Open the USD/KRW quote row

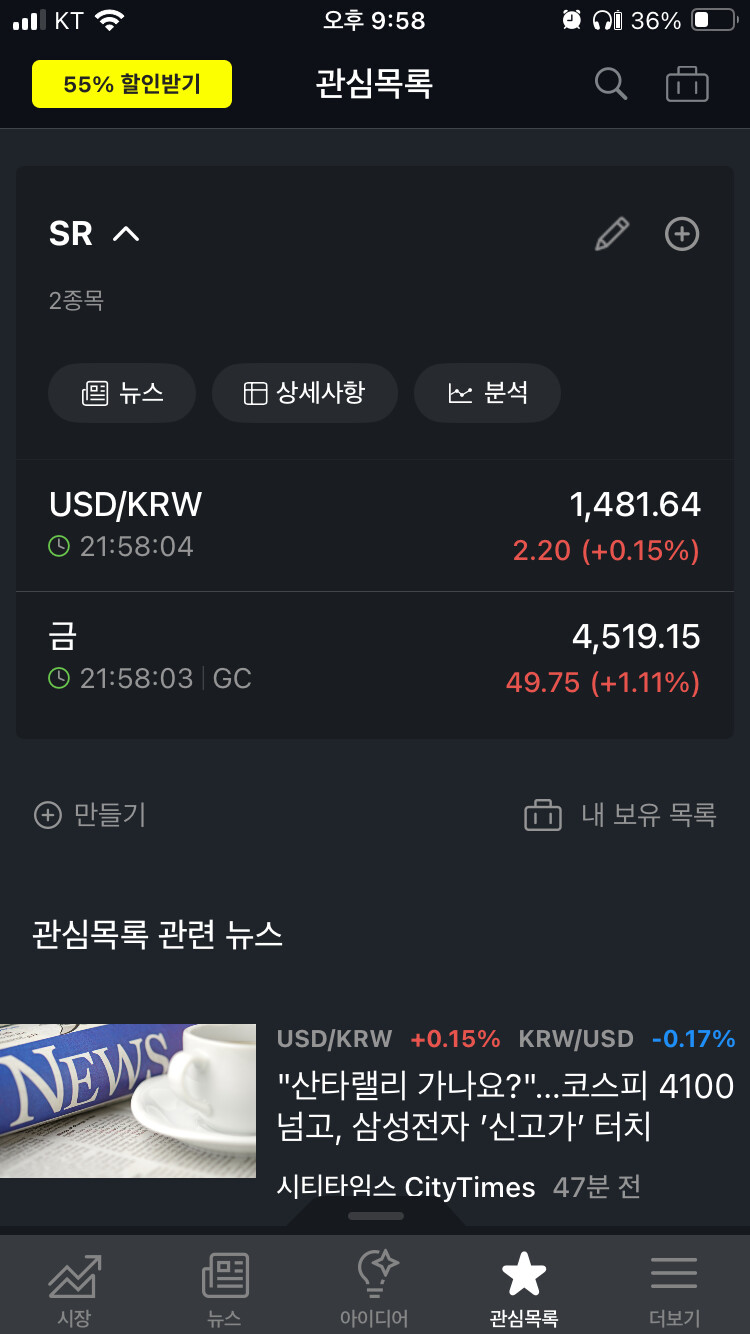click(x=375, y=526)
